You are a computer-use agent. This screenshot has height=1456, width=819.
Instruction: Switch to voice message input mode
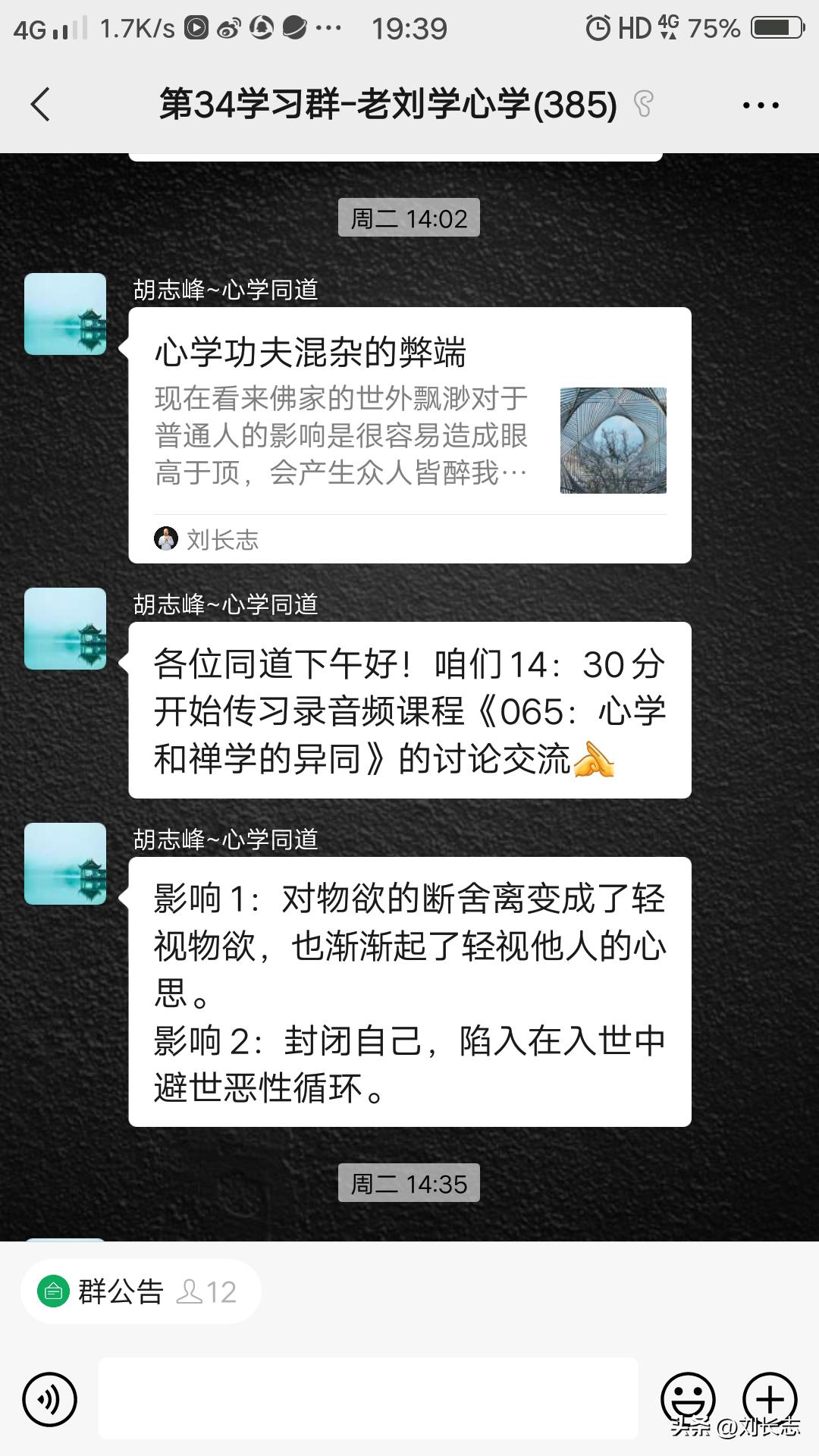point(50,1397)
